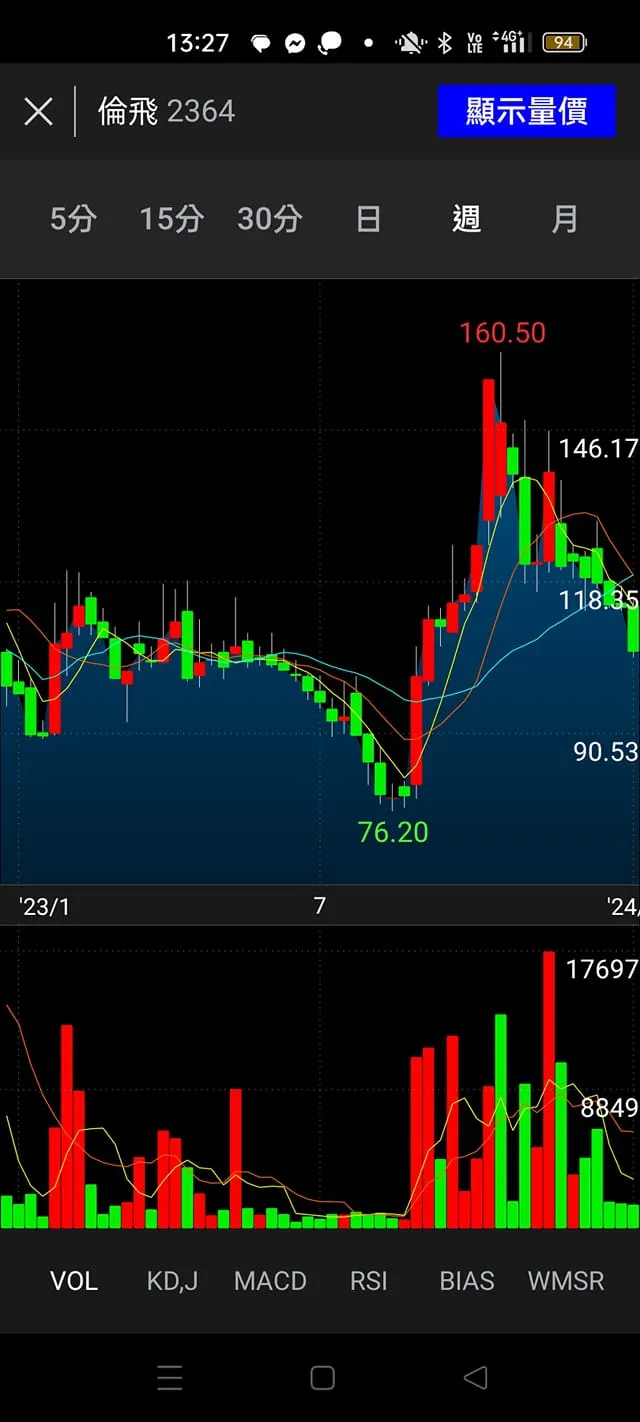Close the 倫飛 2364 chart view
The height and width of the screenshot is (1422, 640).
click(38, 111)
